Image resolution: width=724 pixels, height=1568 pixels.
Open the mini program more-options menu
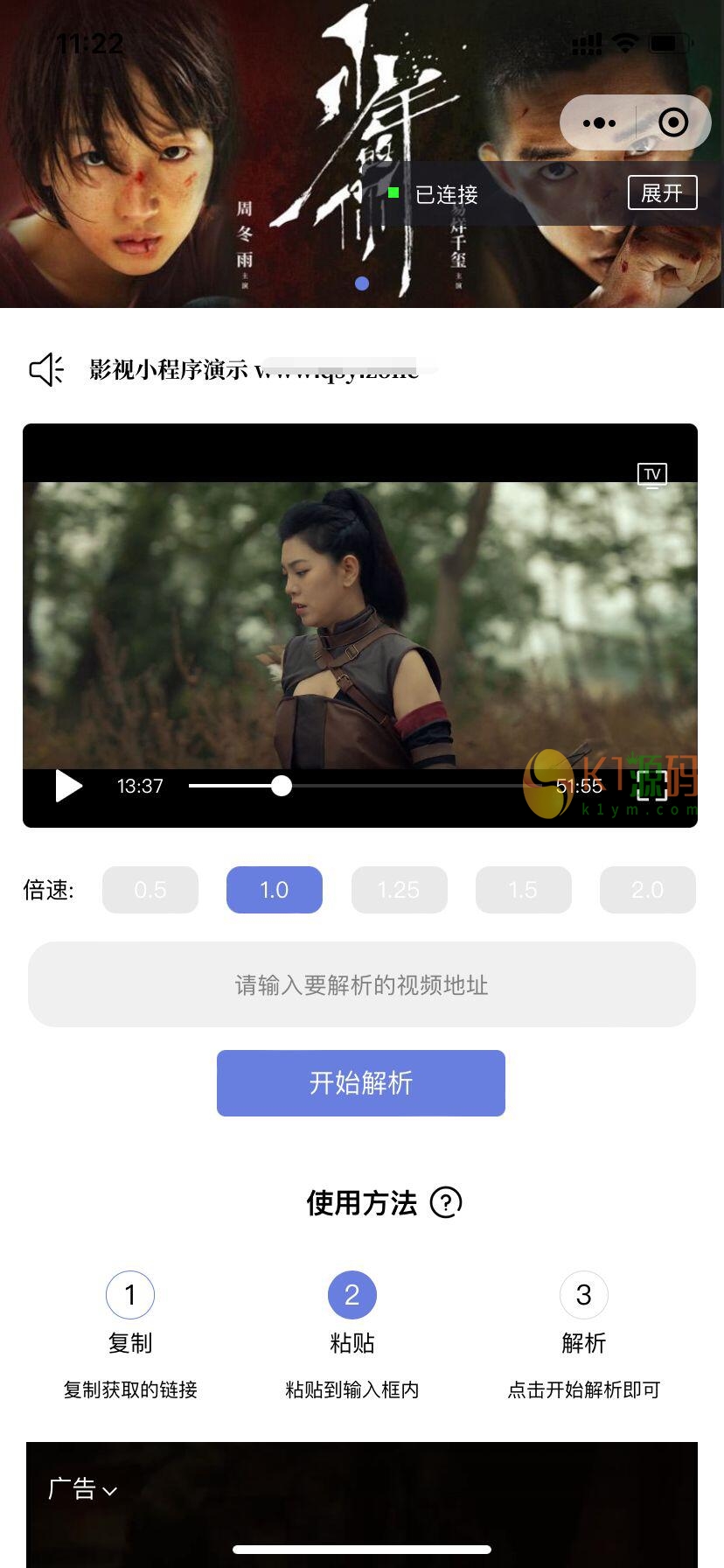(599, 122)
